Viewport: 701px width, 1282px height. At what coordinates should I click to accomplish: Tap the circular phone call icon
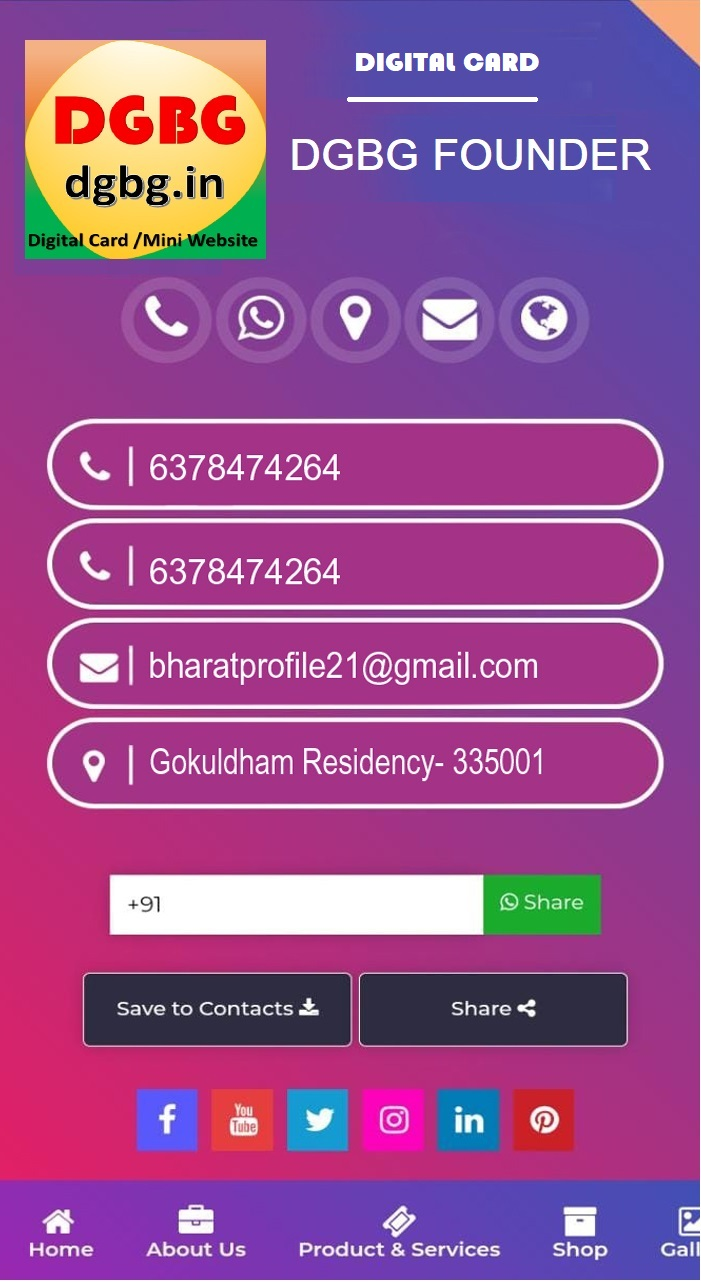click(x=166, y=320)
